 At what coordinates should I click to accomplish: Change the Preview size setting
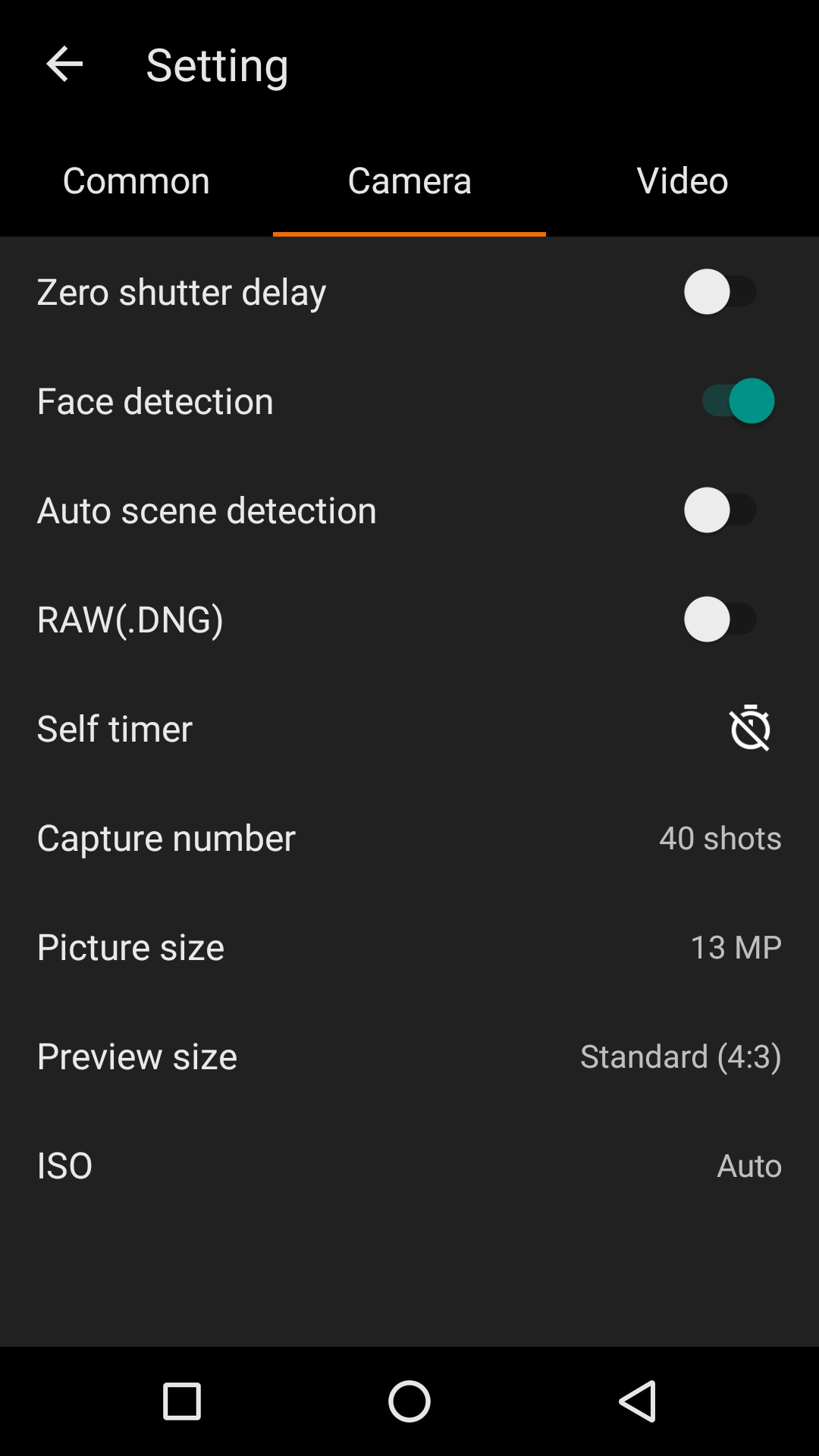pyautogui.click(x=409, y=1056)
